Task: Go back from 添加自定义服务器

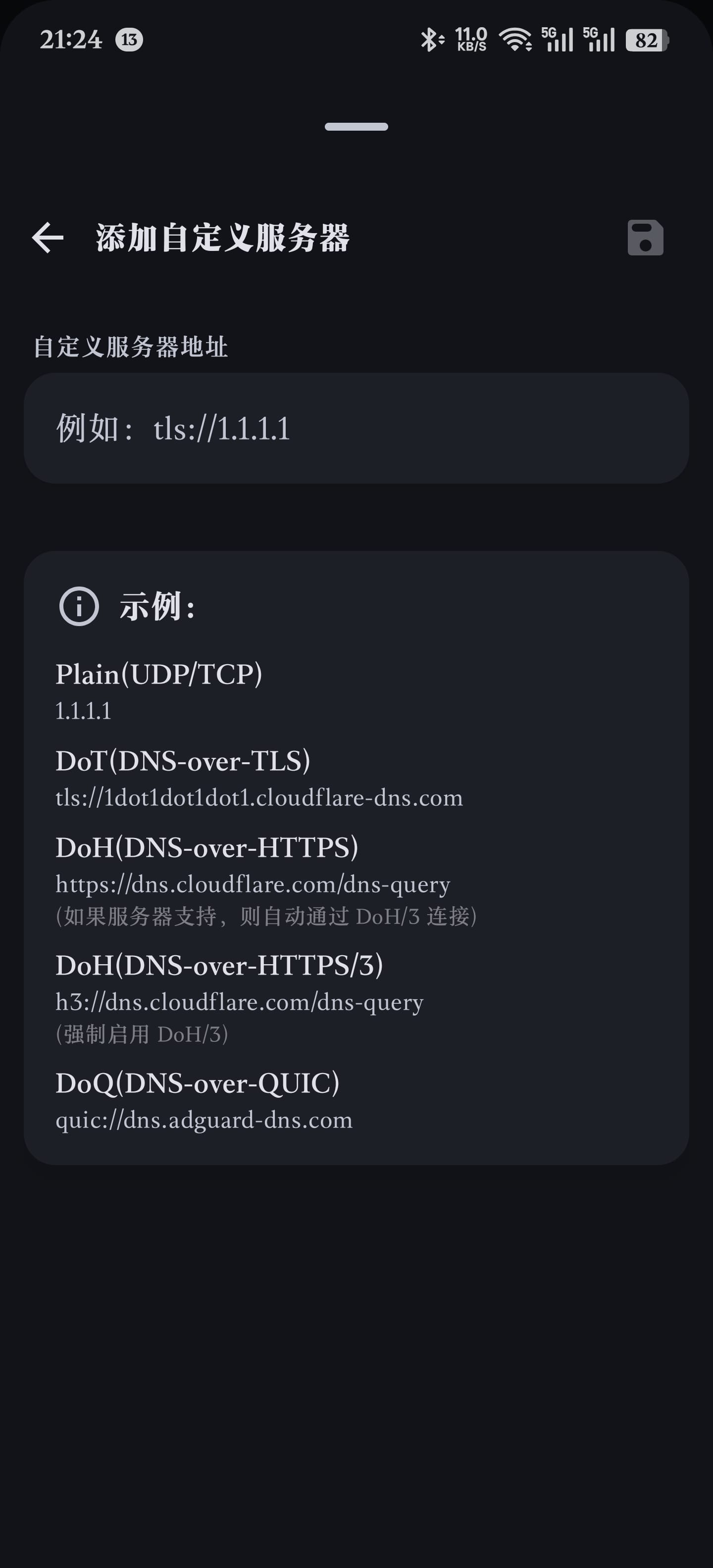Action: click(x=48, y=238)
